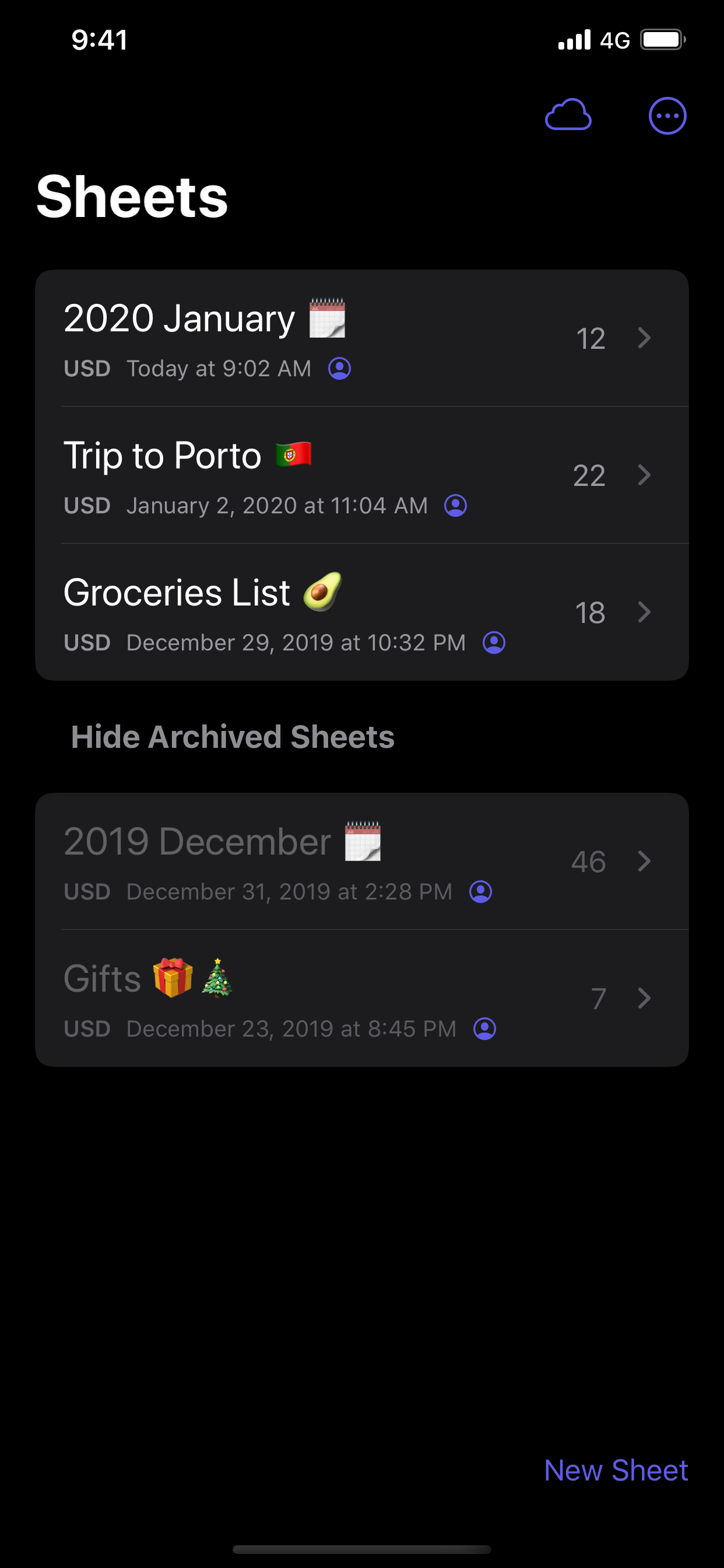Tap the Sheets heading
The width and height of the screenshot is (724, 1568).
[x=131, y=196]
